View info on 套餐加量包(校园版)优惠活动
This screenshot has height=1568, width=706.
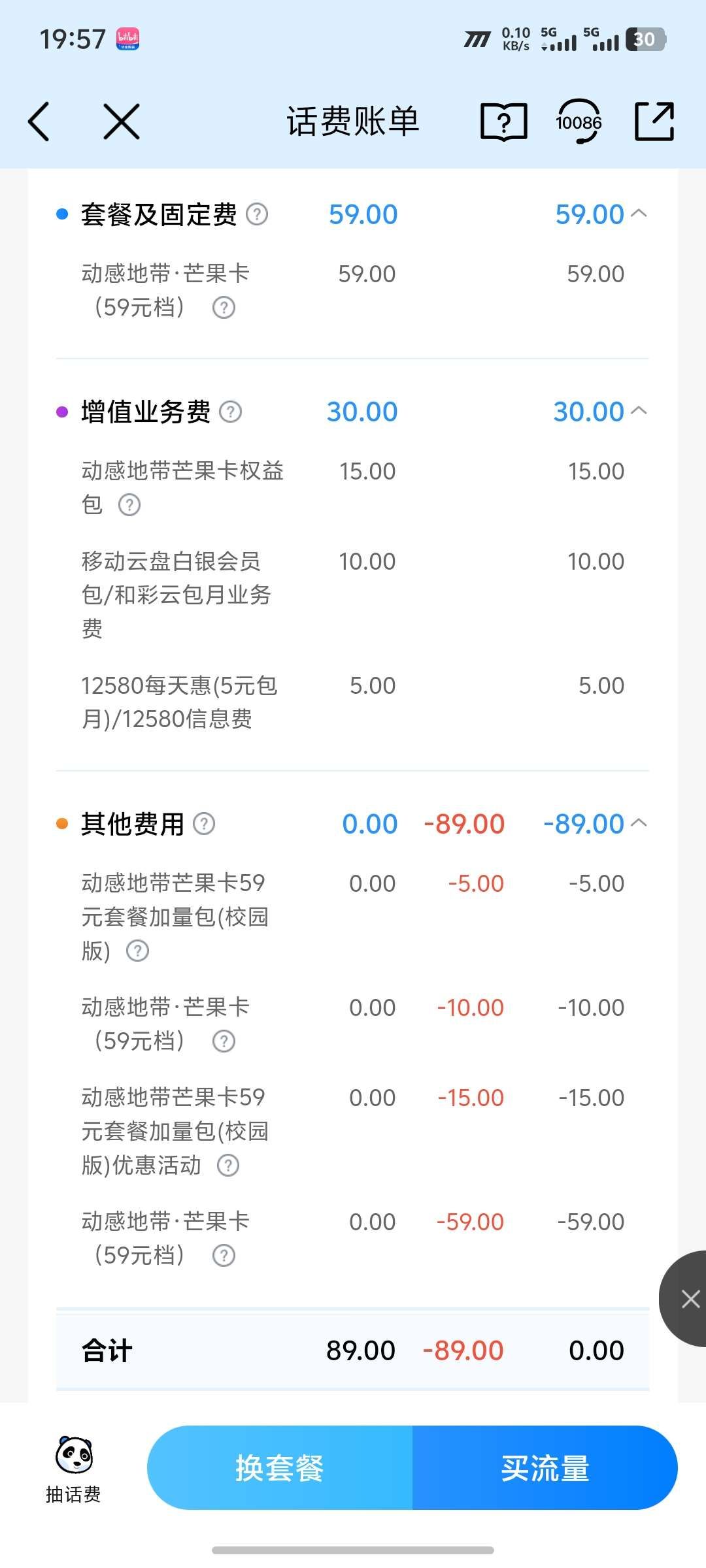(x=228, y=1165)
